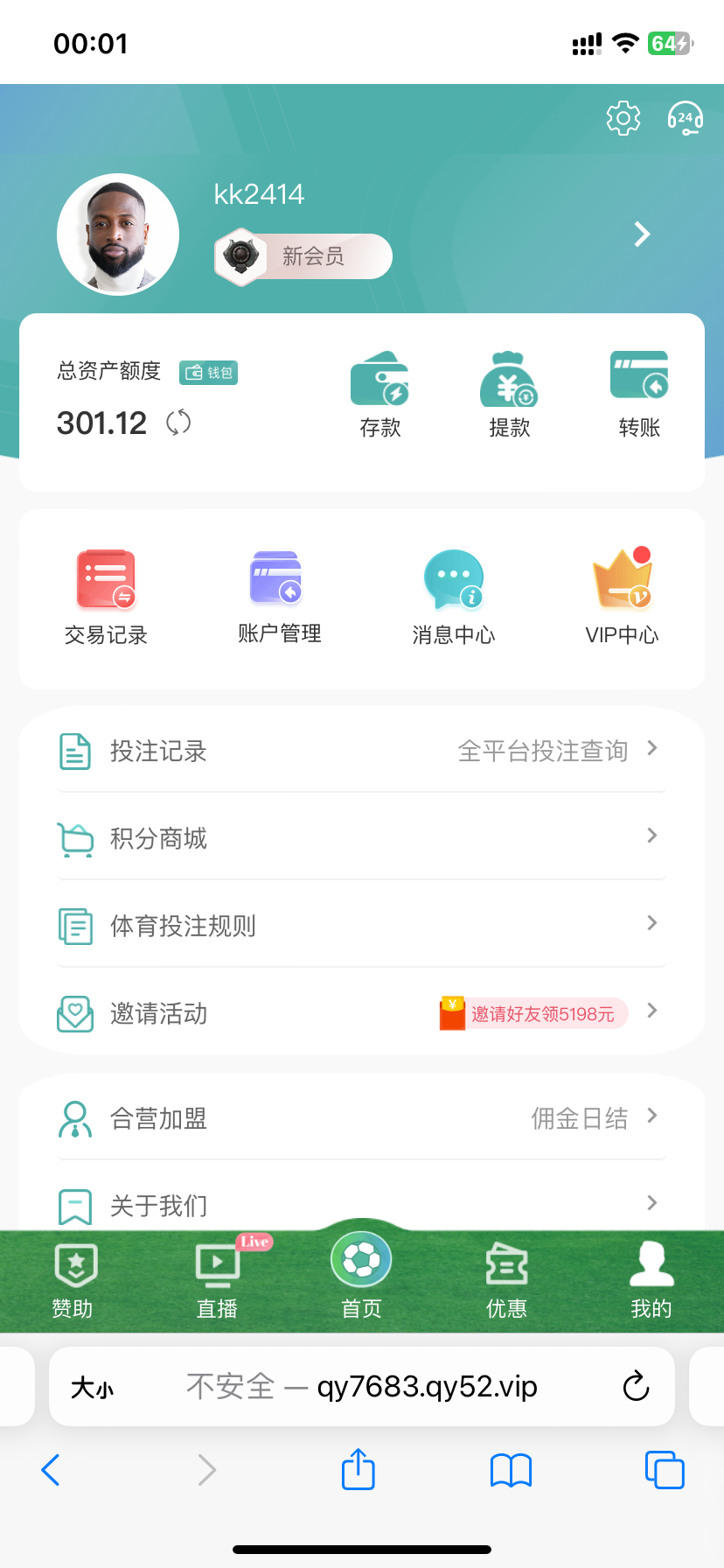Open the 邀请活动 row
This screenshot has width=724, height=1568.
pos(361,1013)
